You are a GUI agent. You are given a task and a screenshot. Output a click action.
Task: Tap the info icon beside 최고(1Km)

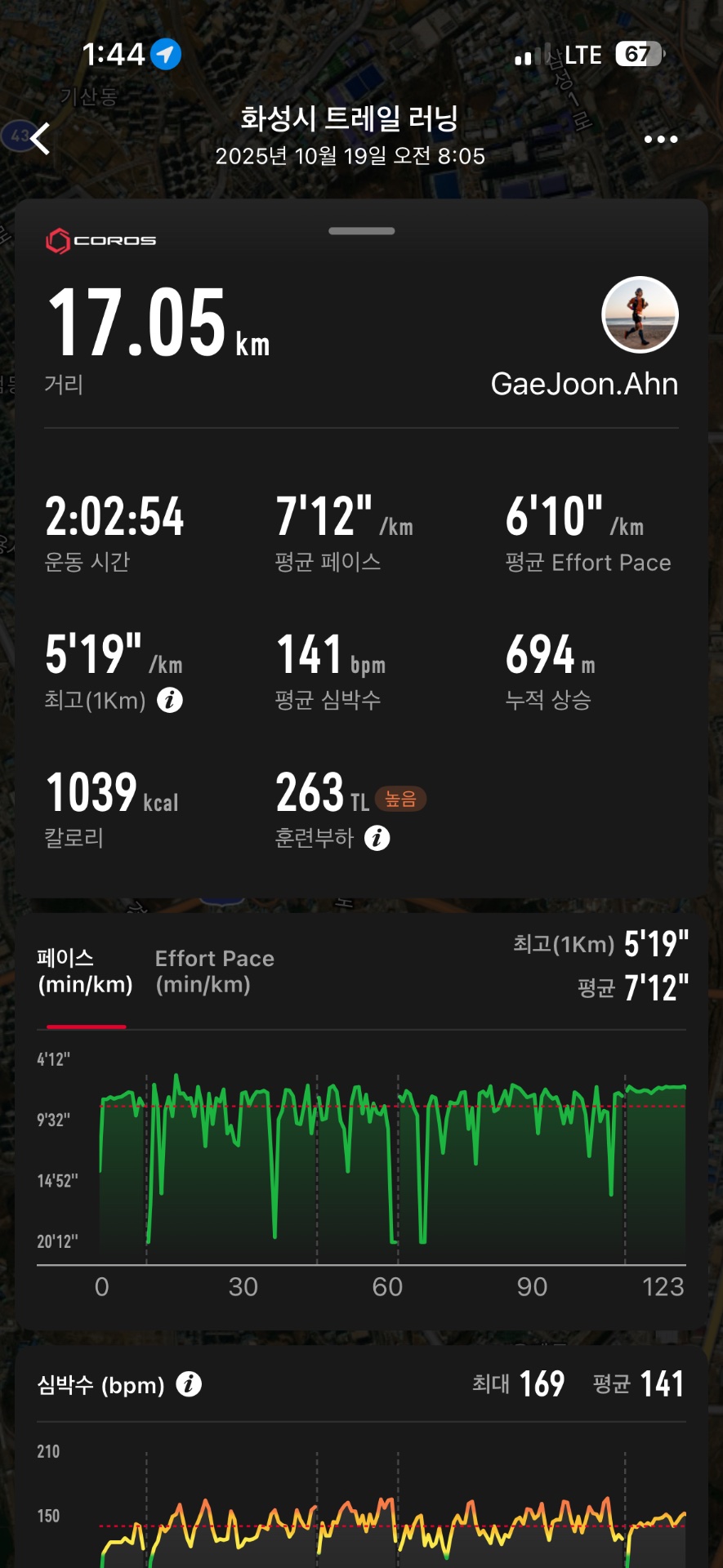coord(170,698)
